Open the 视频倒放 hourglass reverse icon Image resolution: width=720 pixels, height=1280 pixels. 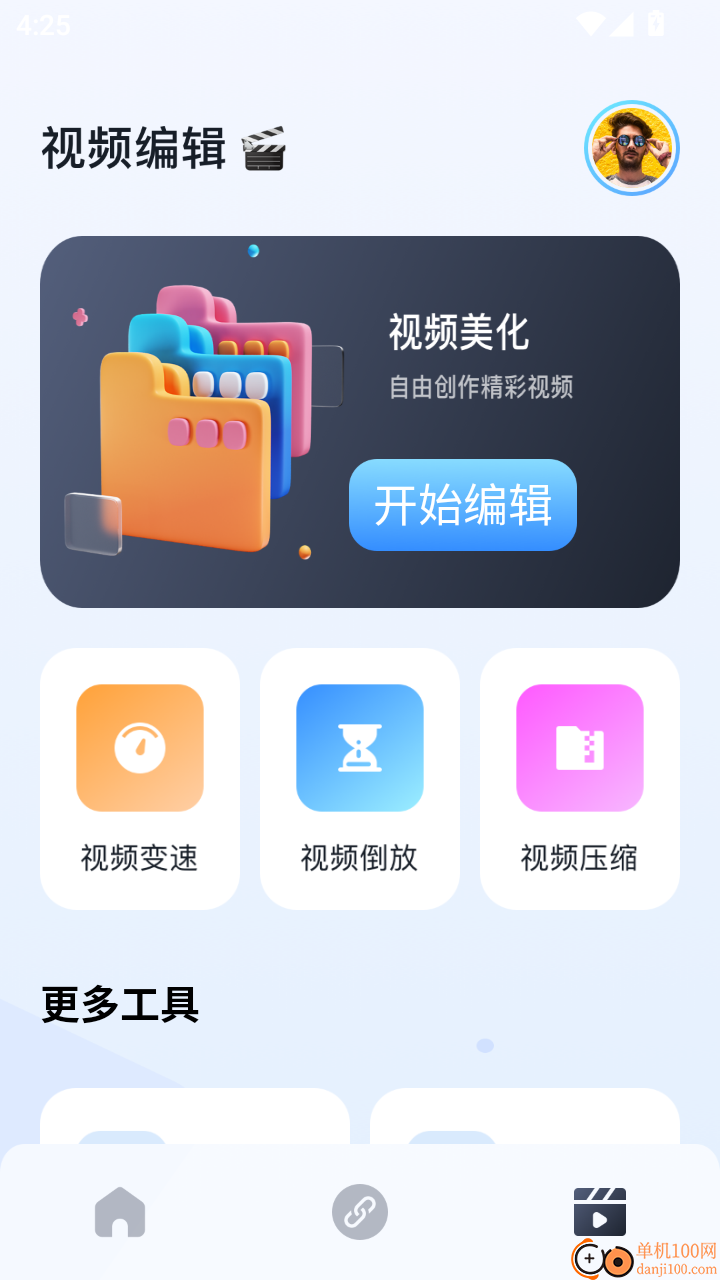[359, 748]
